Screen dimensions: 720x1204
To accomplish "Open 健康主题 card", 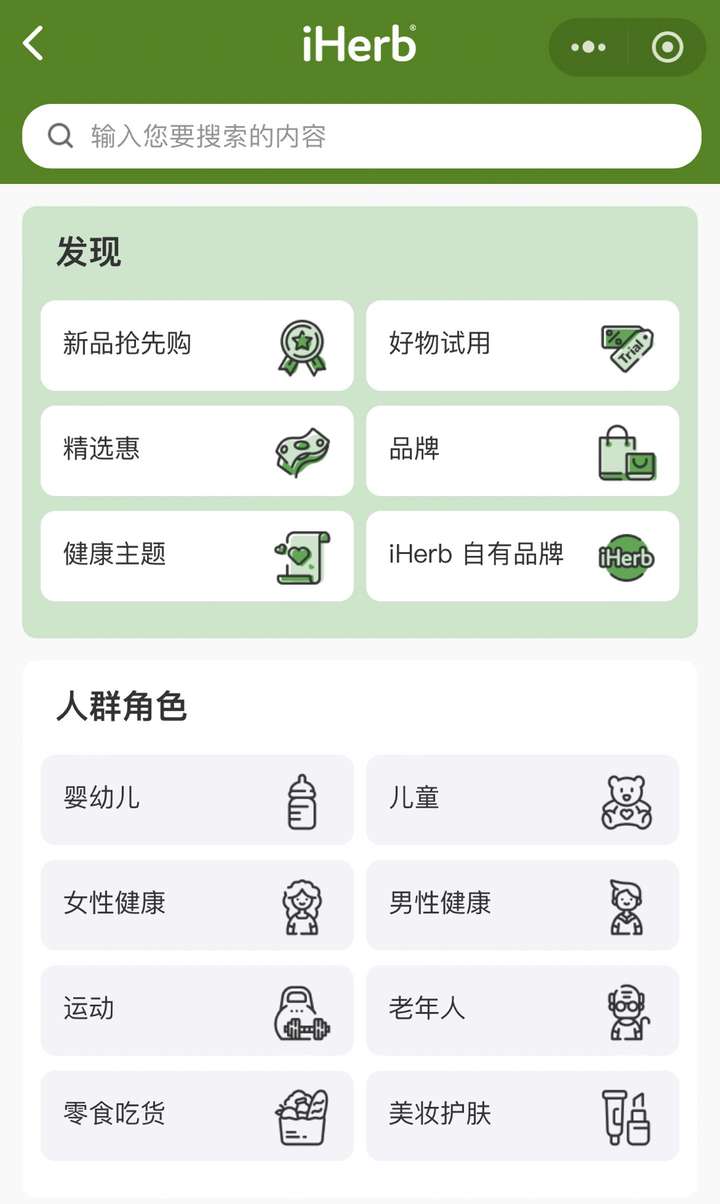I will (x=197, y=556).
